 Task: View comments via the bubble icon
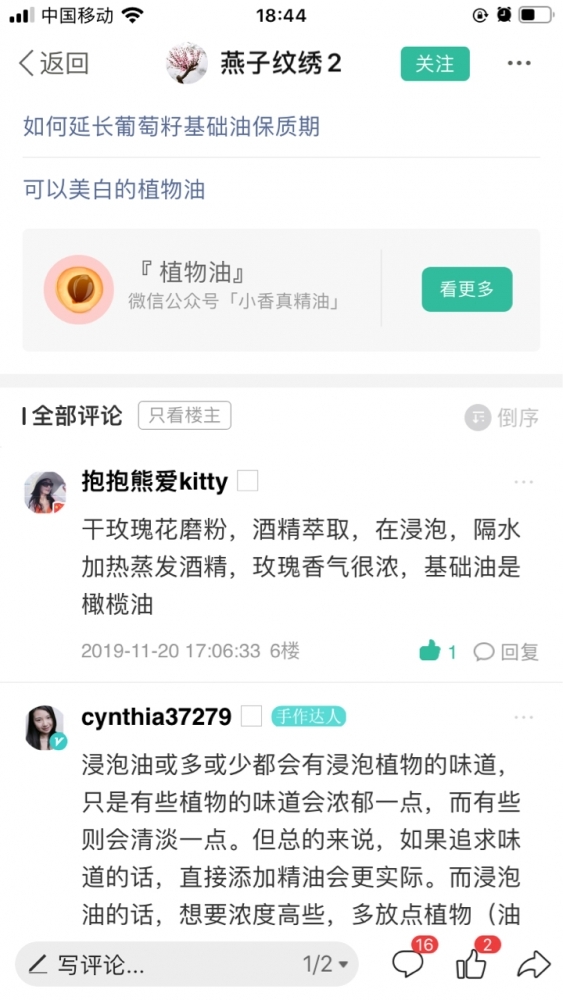tap(409, 962)
